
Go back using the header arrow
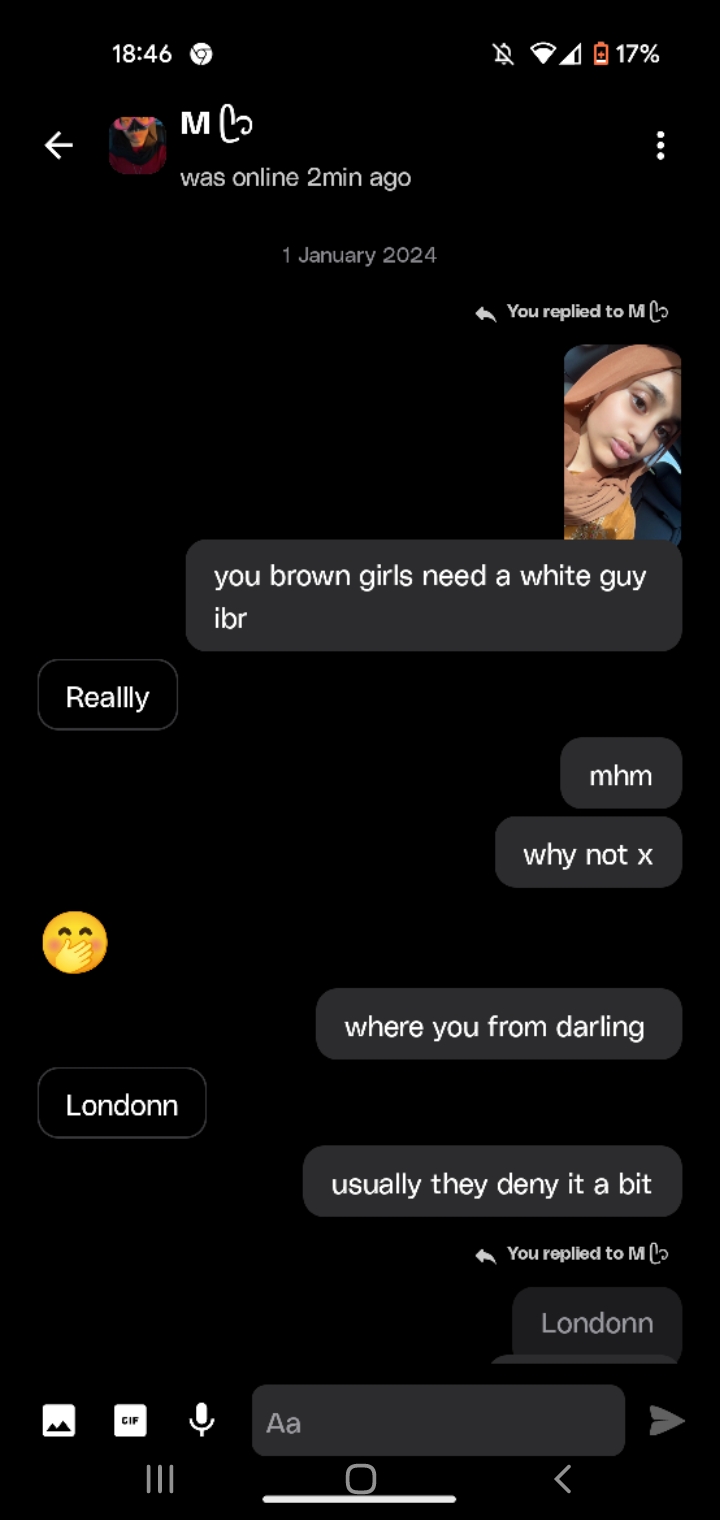point(59,146)
